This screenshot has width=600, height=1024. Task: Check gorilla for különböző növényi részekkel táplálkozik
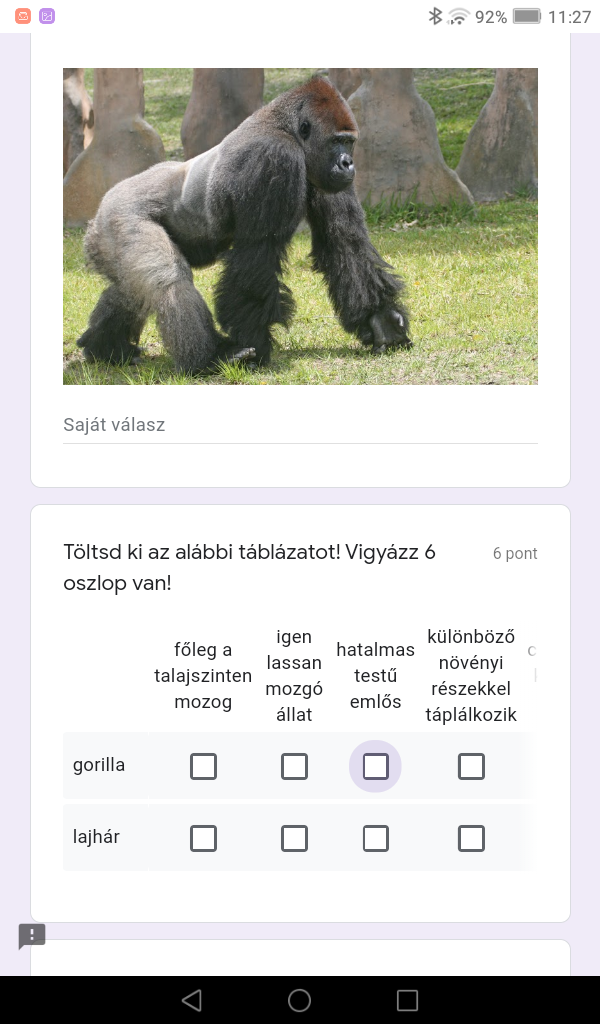(471, 766)
